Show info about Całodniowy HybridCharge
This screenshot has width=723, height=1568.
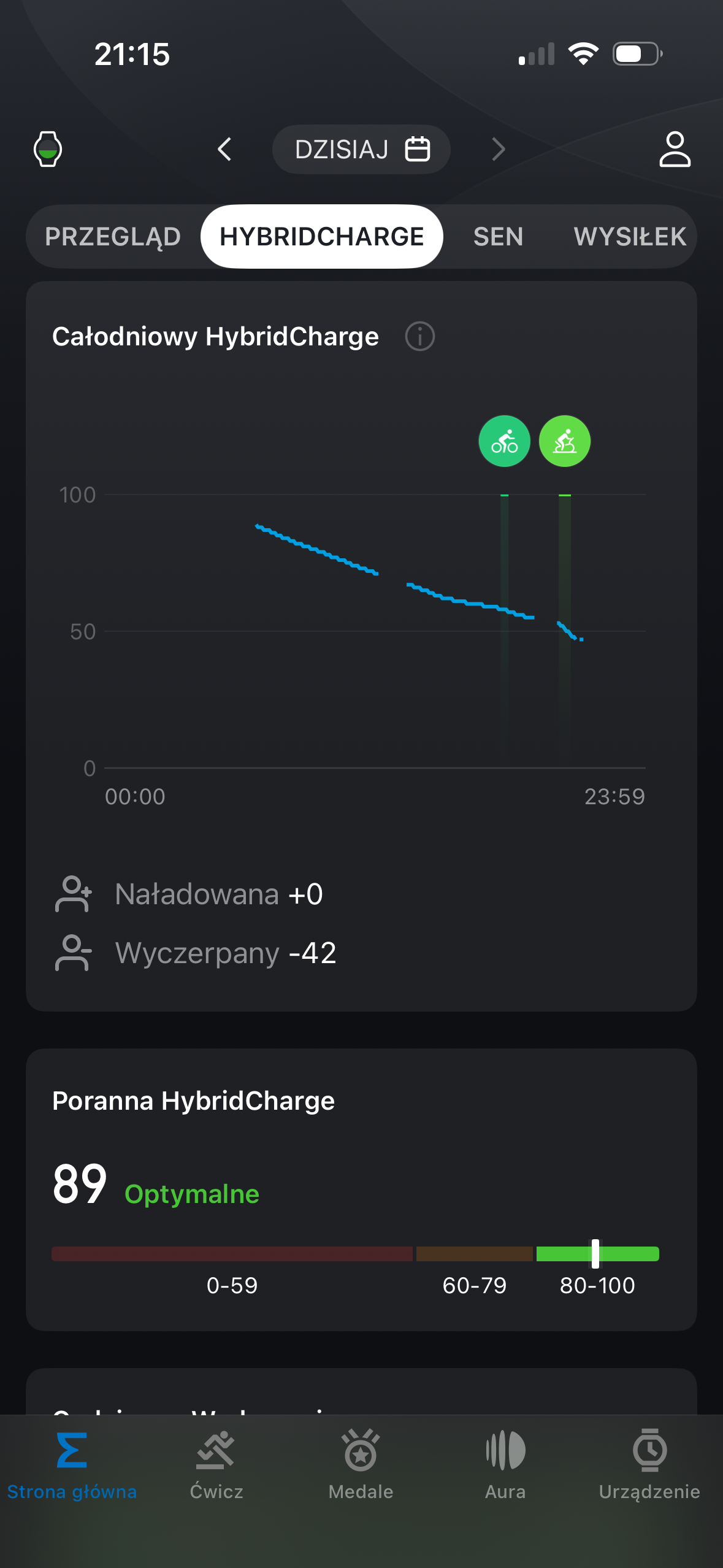click(420, 337)
